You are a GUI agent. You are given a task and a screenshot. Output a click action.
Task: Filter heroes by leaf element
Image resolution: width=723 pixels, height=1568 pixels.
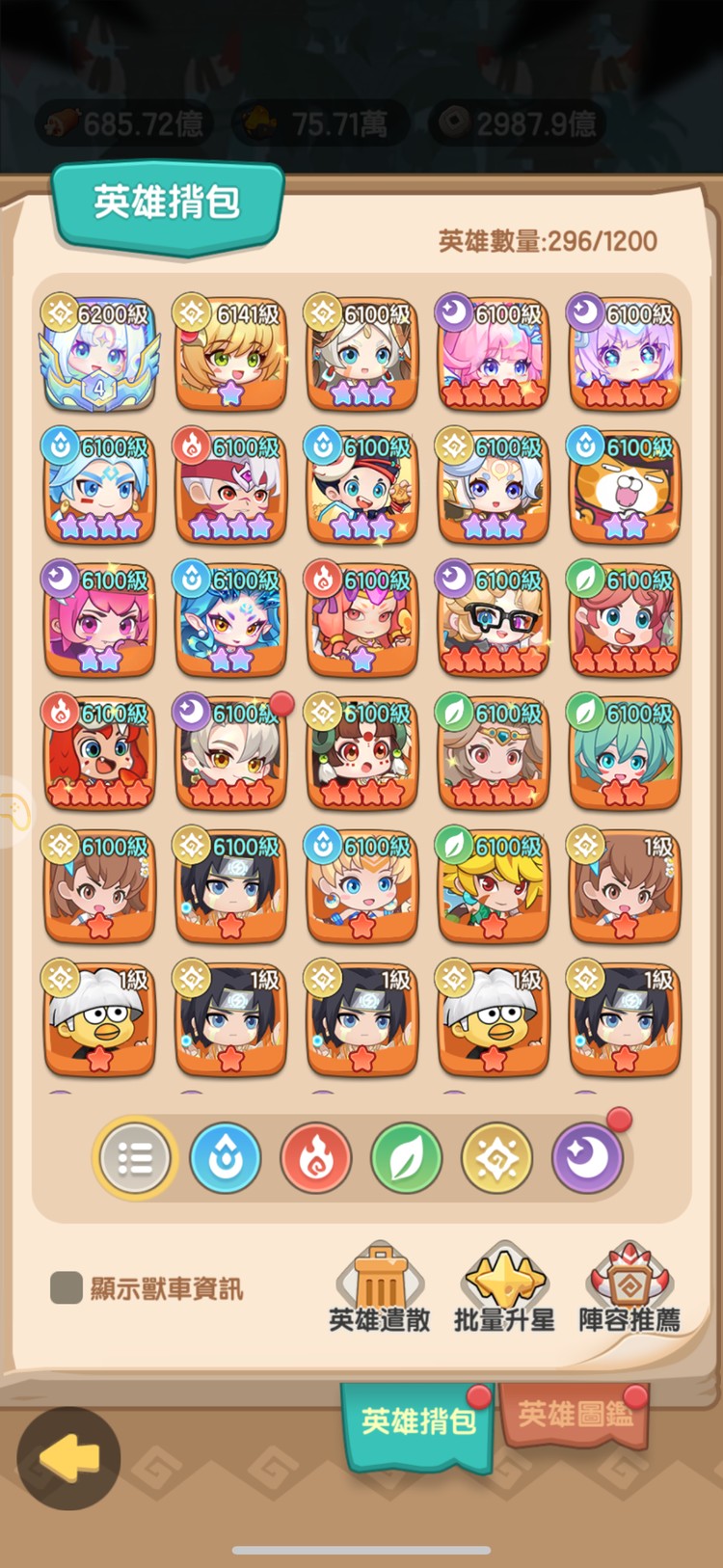pos(407,1158)
